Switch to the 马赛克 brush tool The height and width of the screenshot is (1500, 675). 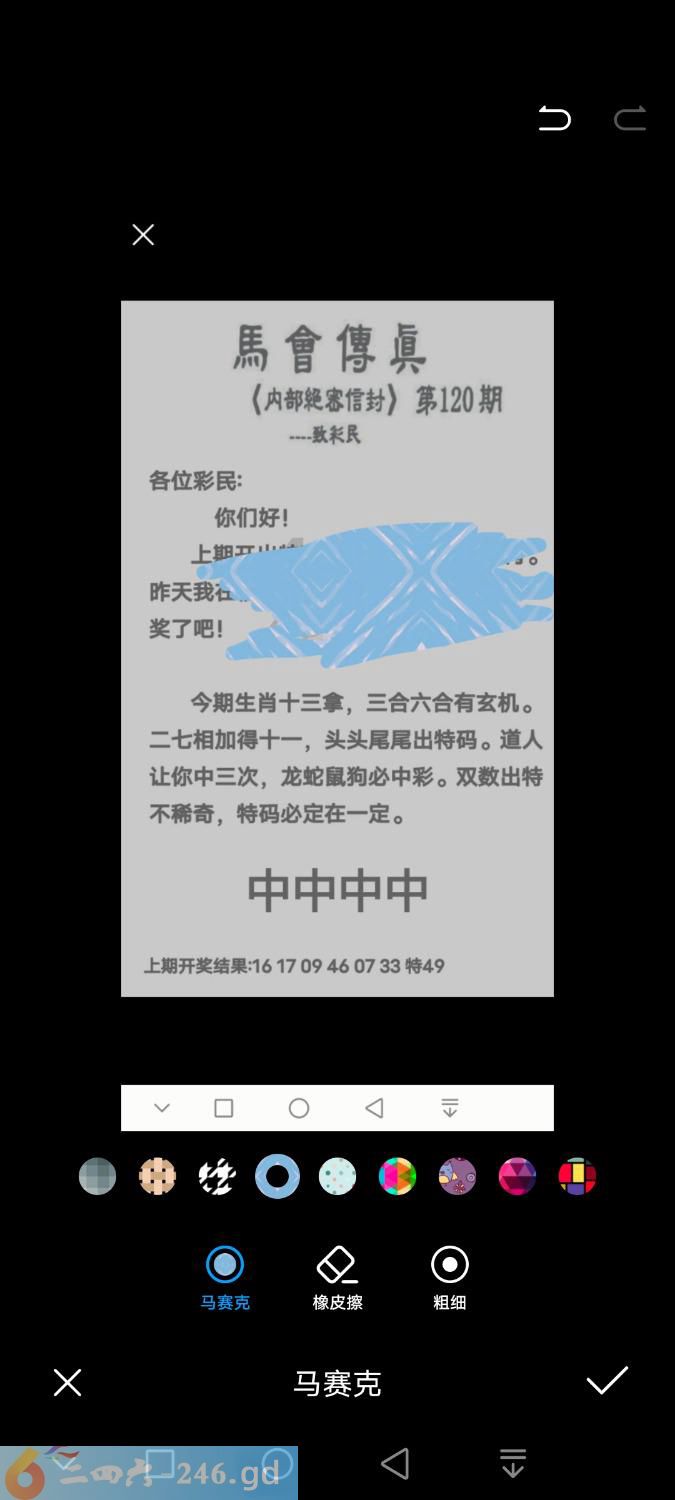tap(225, 1277)
